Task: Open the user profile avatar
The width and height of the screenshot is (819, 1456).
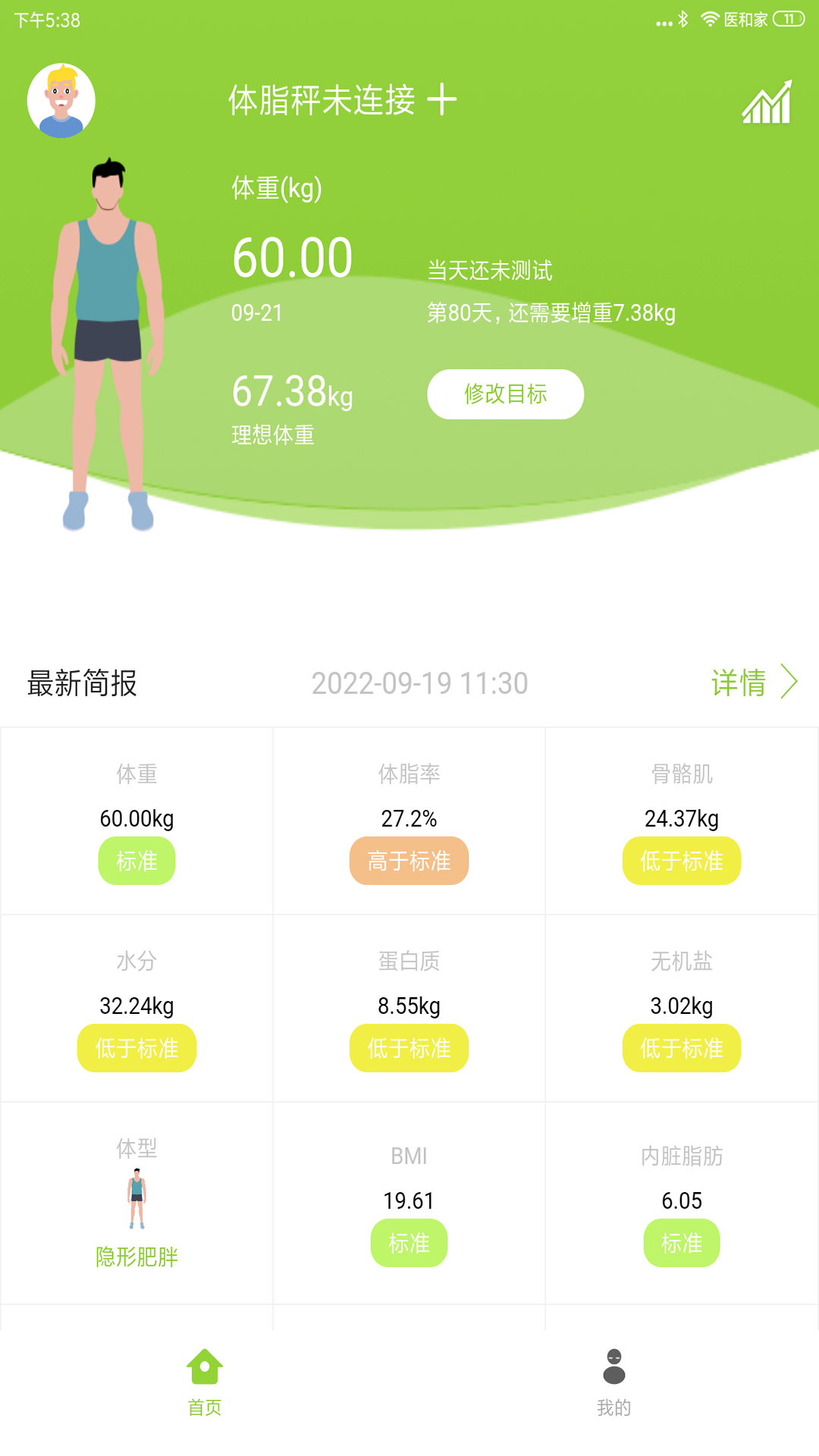Action: 61,100
